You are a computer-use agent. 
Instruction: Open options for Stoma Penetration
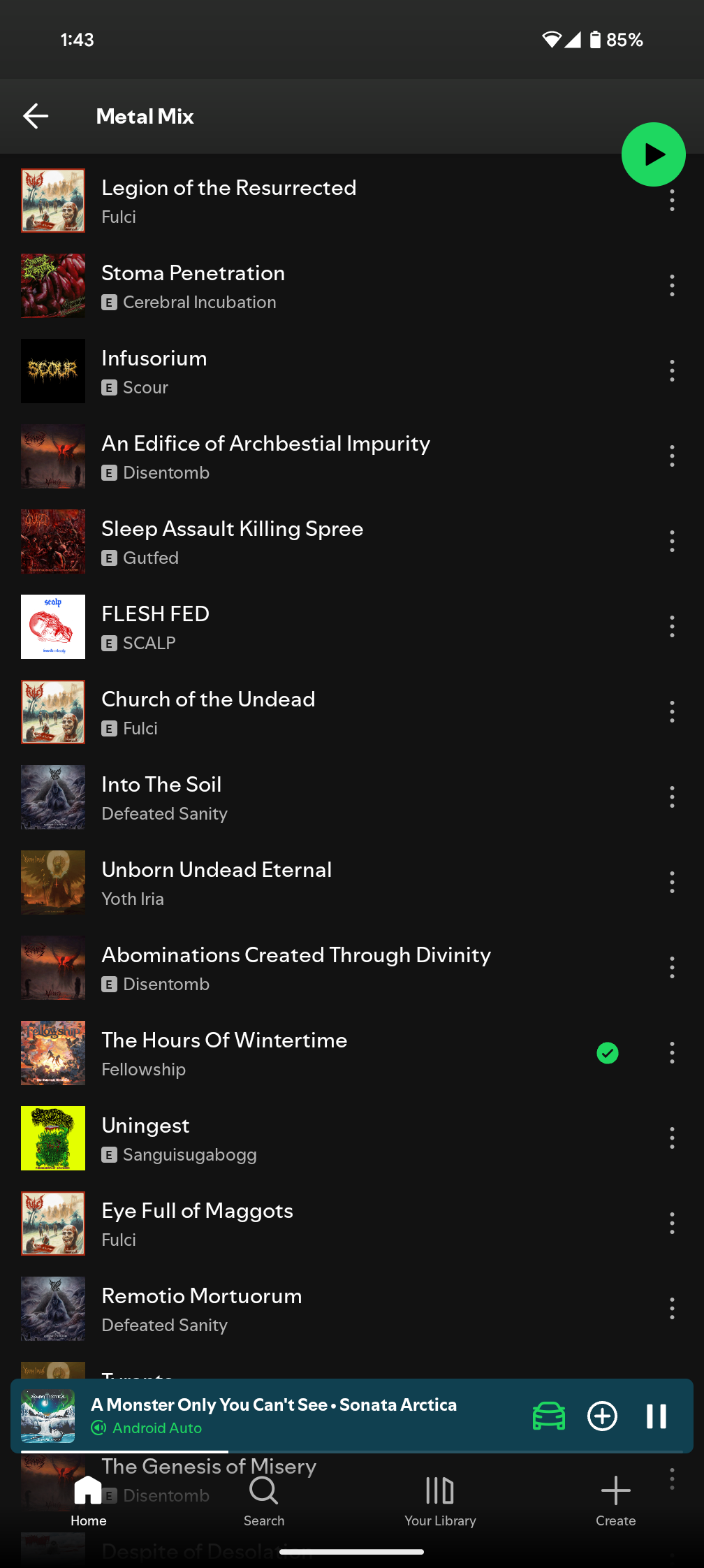click(672, 286)
